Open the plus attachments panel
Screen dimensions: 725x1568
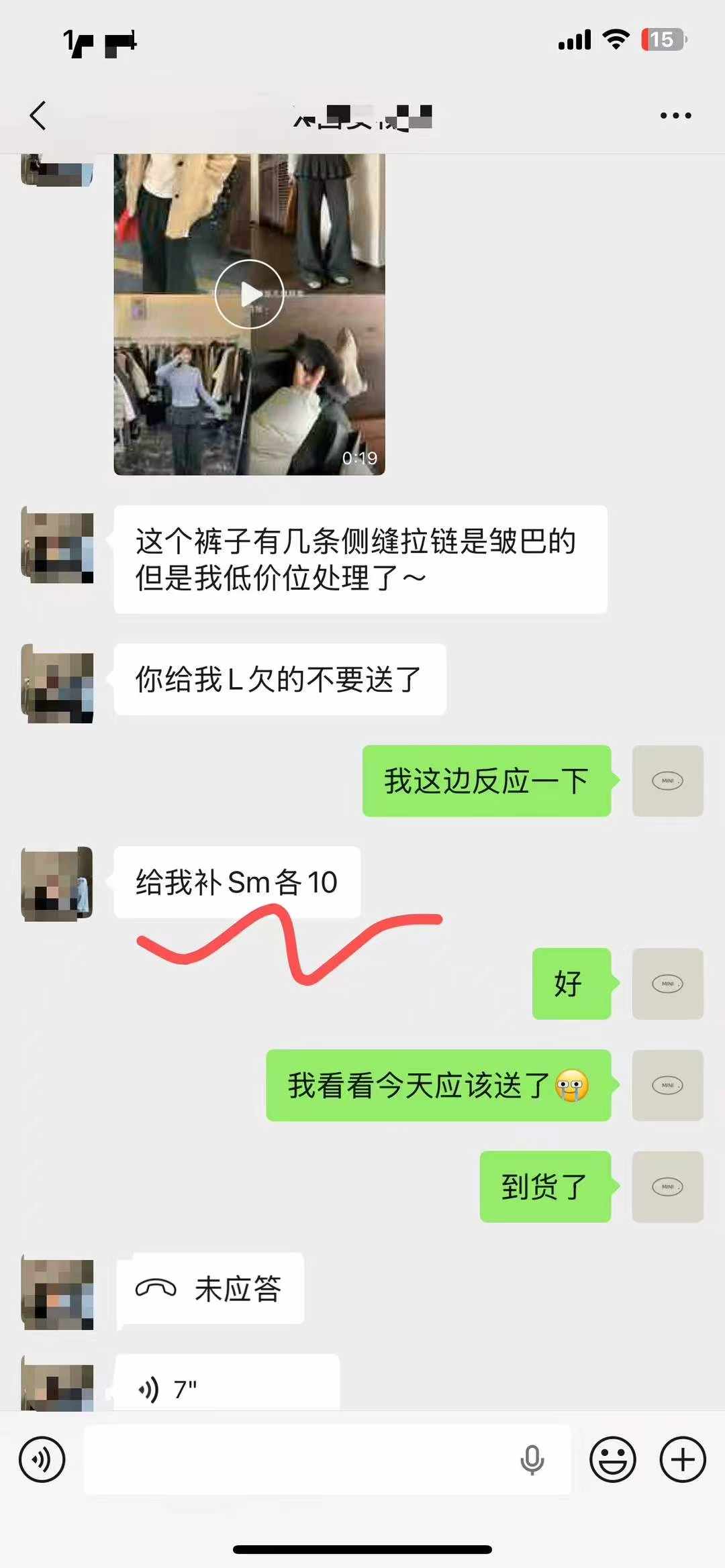683,1459
